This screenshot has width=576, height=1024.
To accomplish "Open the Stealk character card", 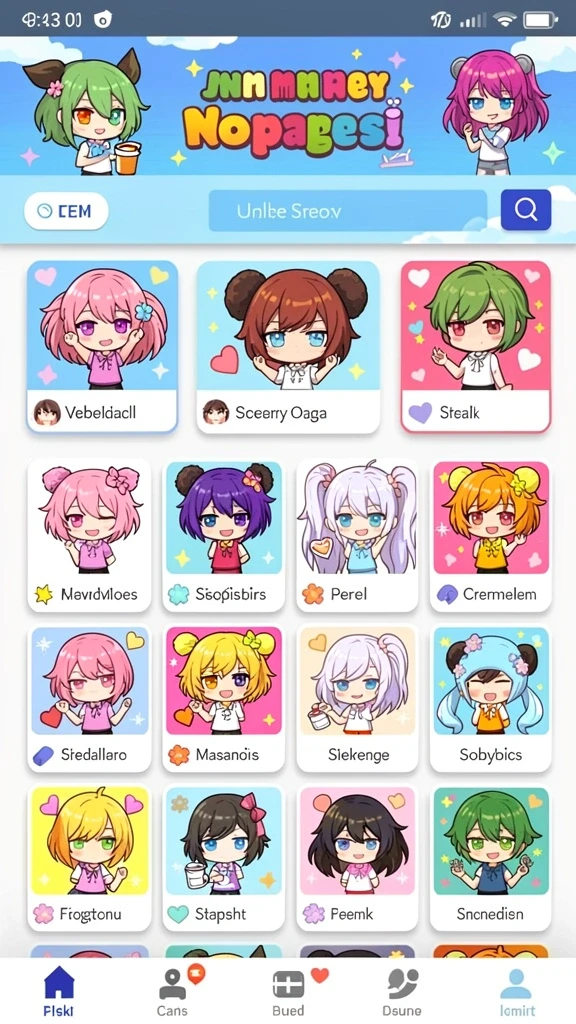I will pos(475,347).
